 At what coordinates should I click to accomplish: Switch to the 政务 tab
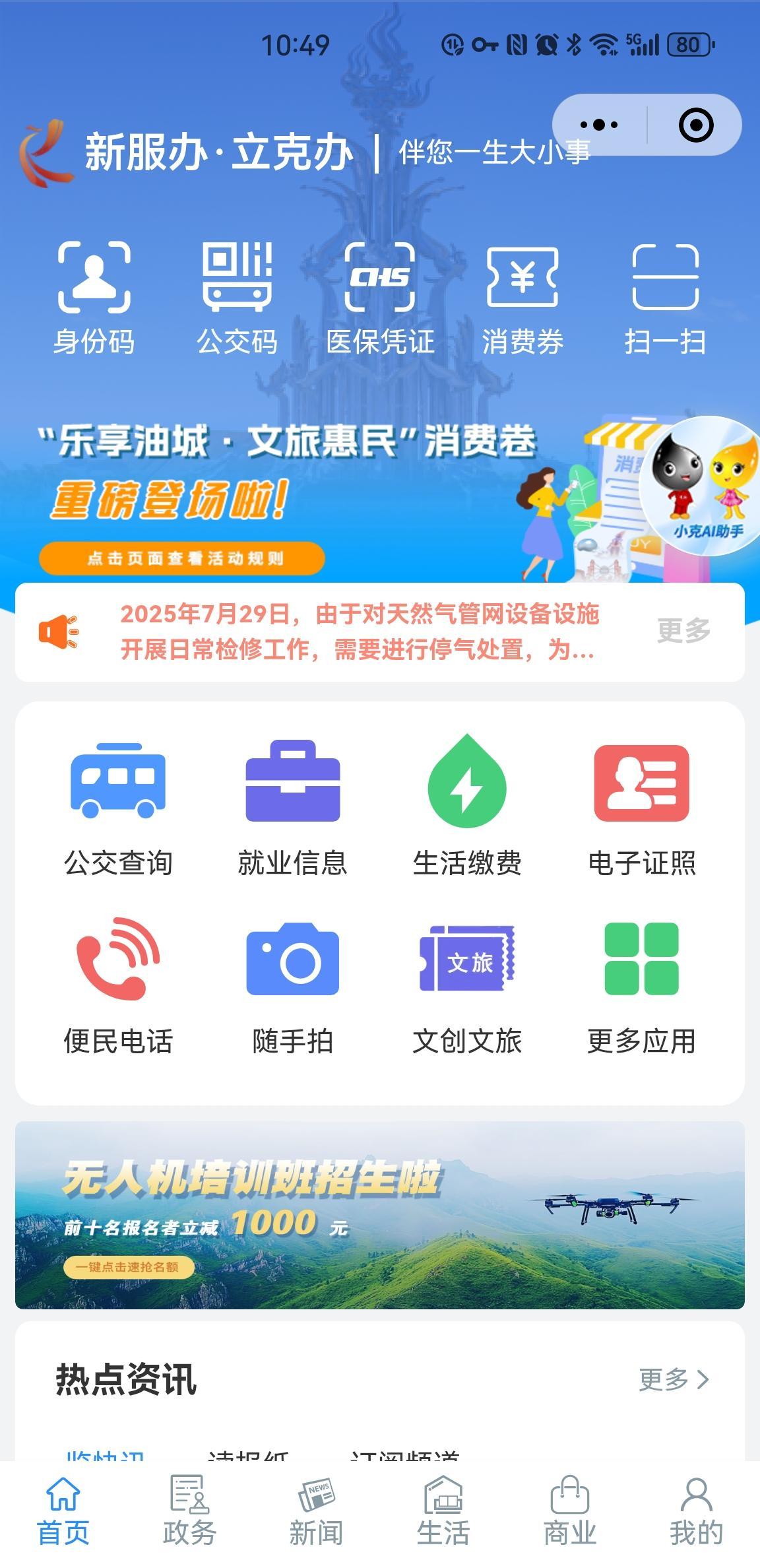pyautogui.click(x=189, y=1513)
